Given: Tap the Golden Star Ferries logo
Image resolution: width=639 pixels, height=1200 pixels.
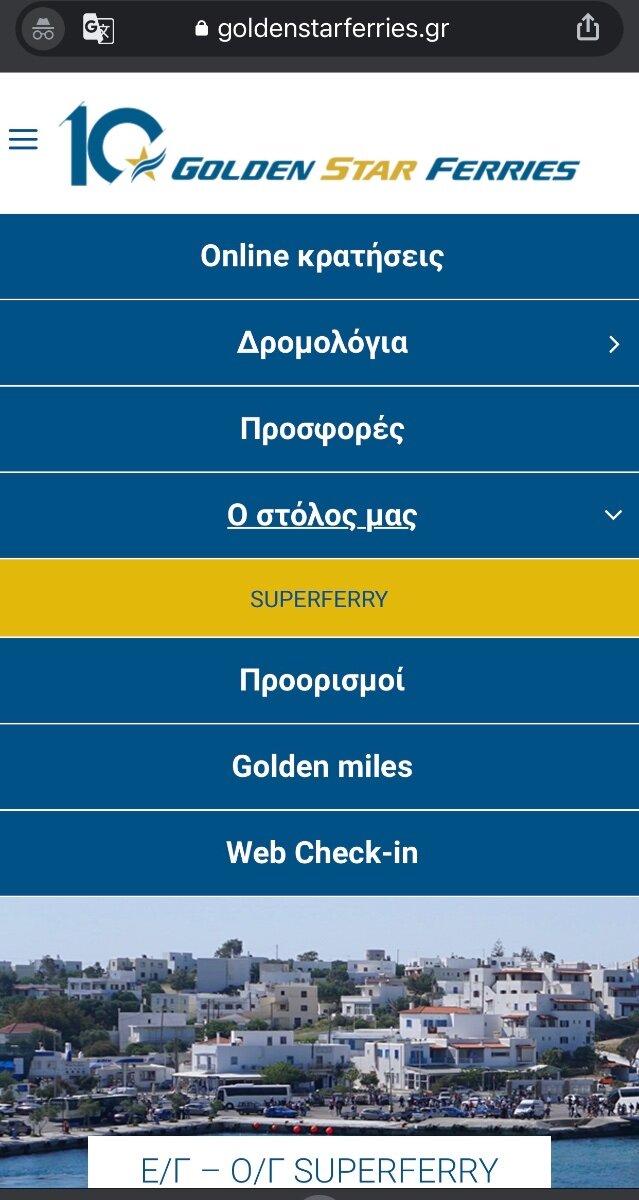Looking at the screenshot, I should (x=319, y=144).
